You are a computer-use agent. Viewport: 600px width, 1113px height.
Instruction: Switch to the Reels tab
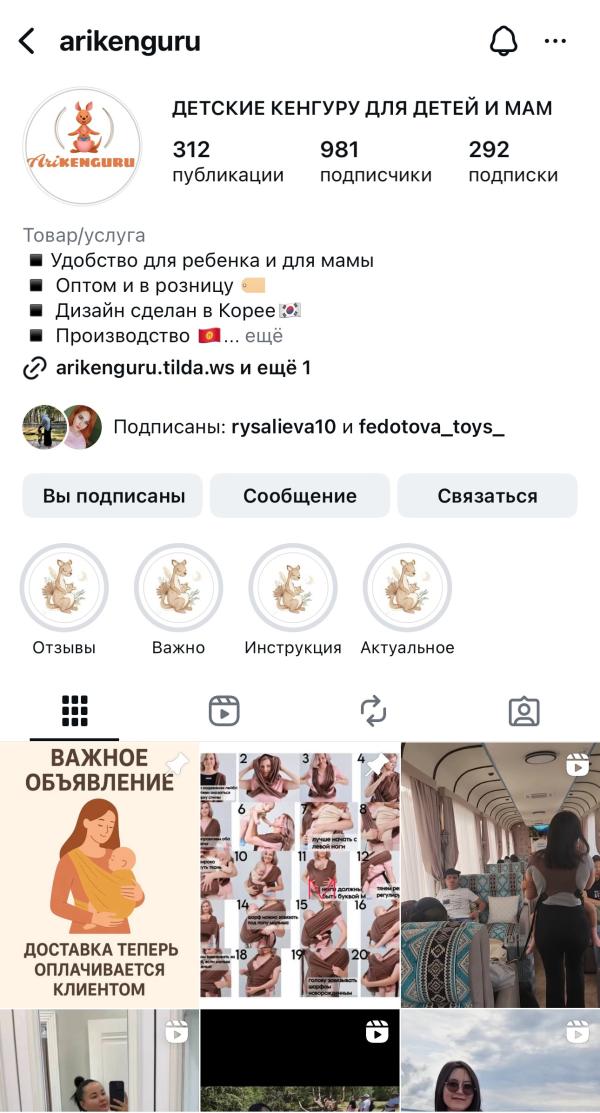point(224,711)
